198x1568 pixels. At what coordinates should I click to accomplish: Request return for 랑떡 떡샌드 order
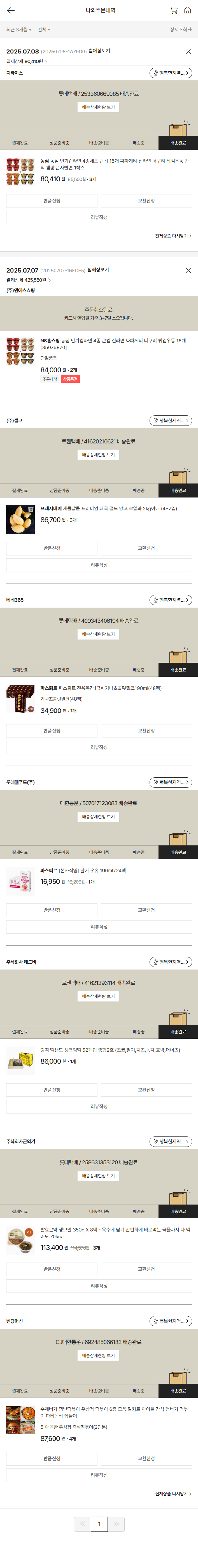52,1090
